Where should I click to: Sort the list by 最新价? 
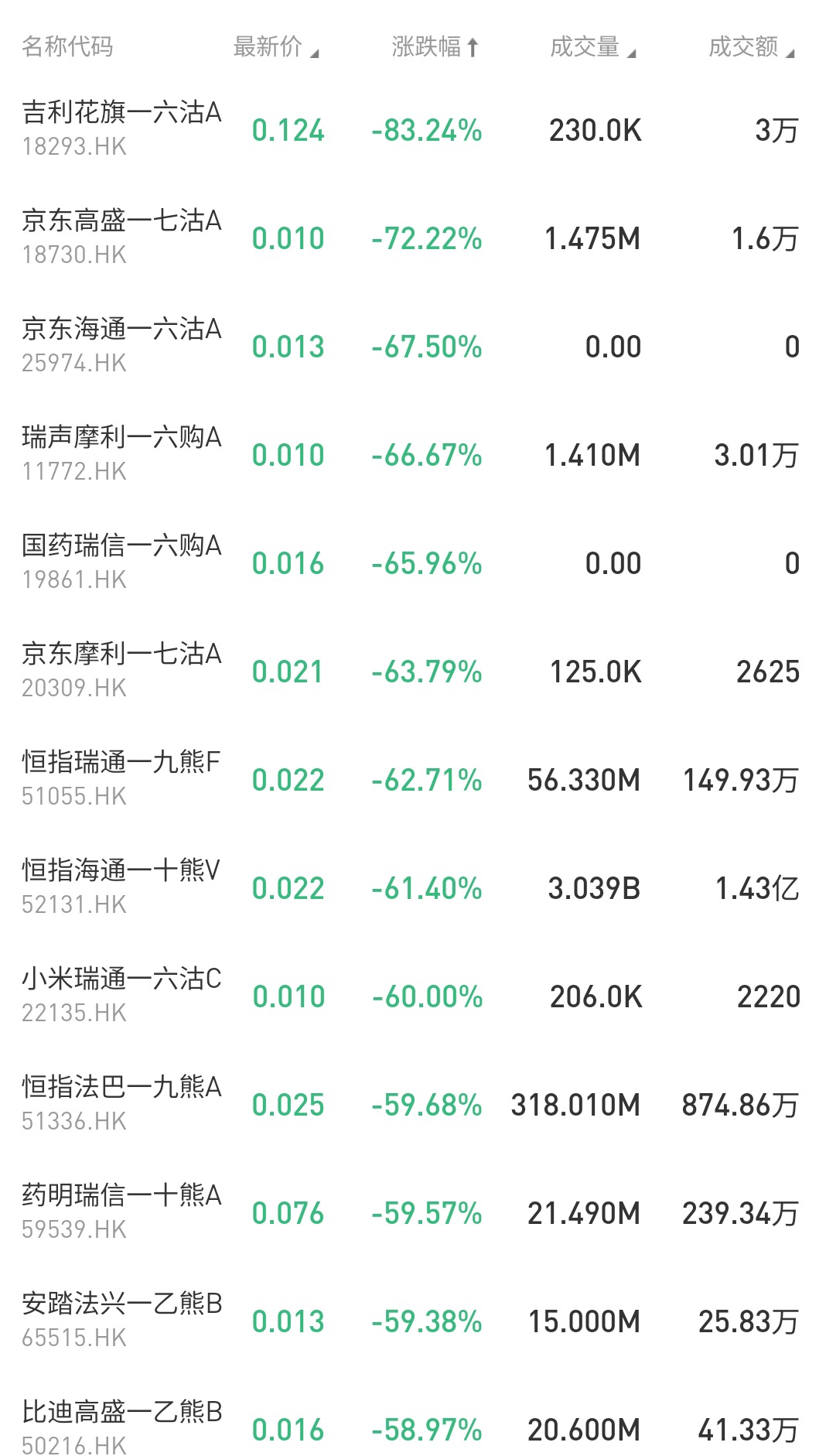point(275,47)
